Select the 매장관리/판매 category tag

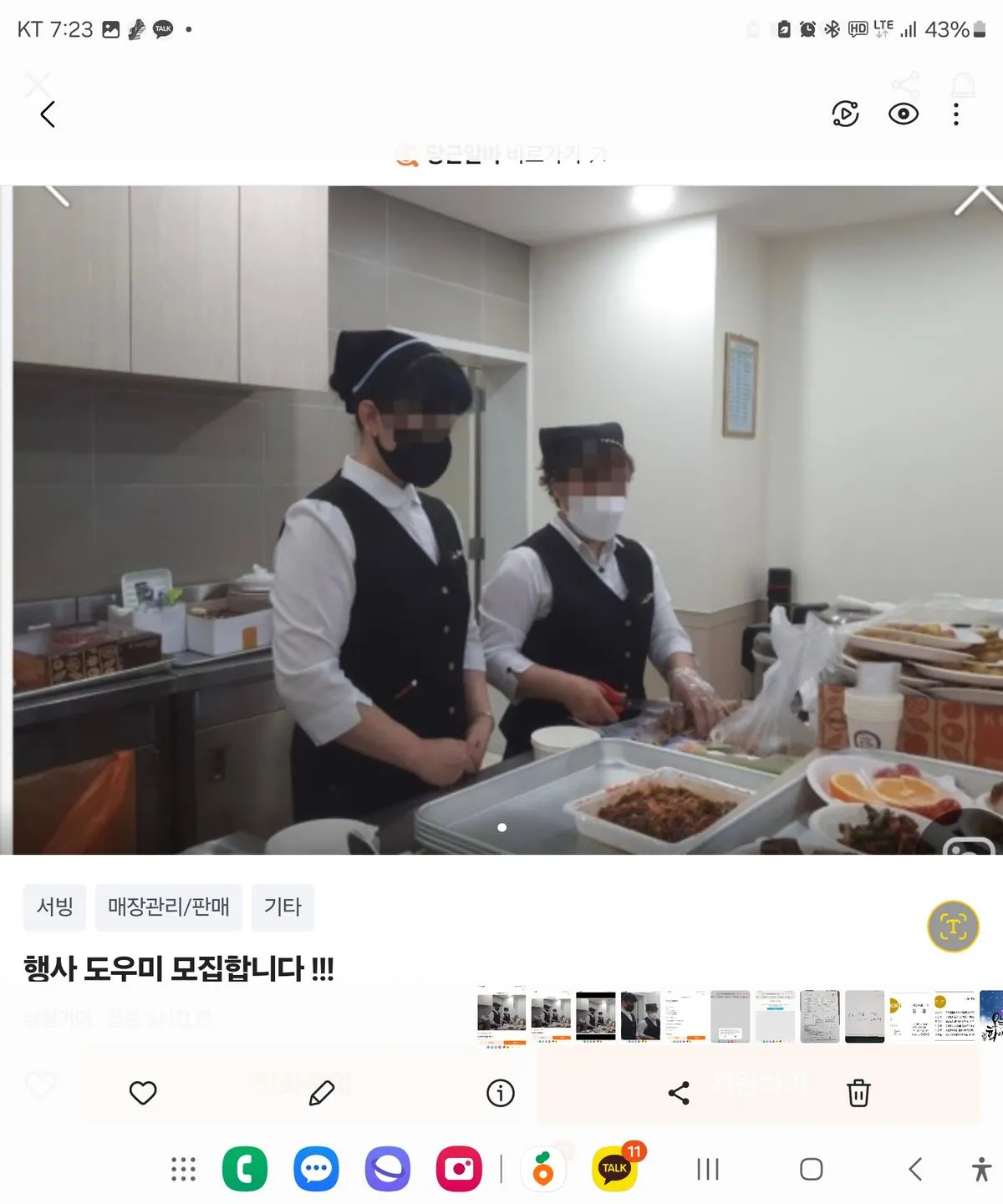(x=169, y=908)
